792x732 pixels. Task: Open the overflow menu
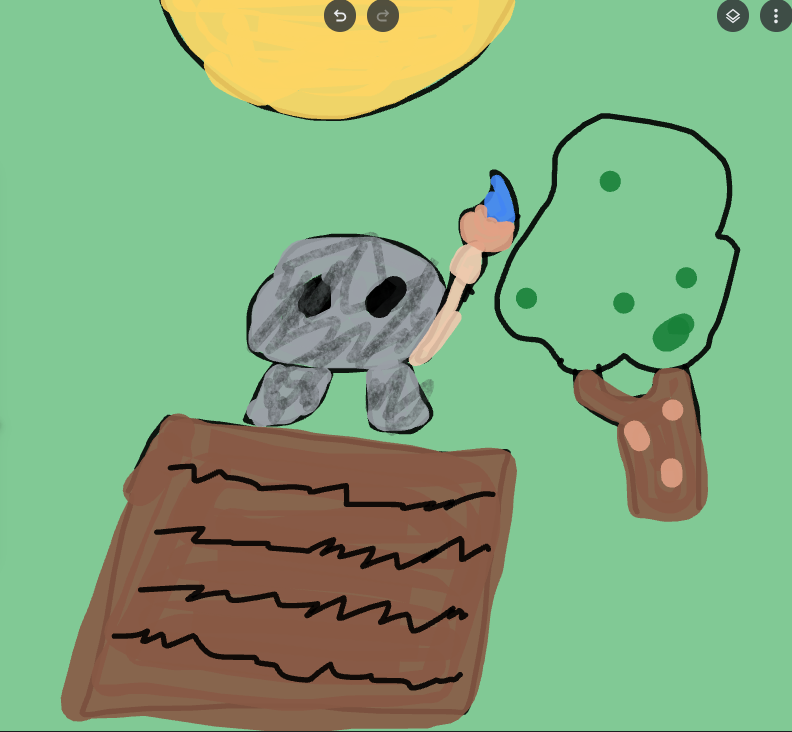(x=775, y=16)
